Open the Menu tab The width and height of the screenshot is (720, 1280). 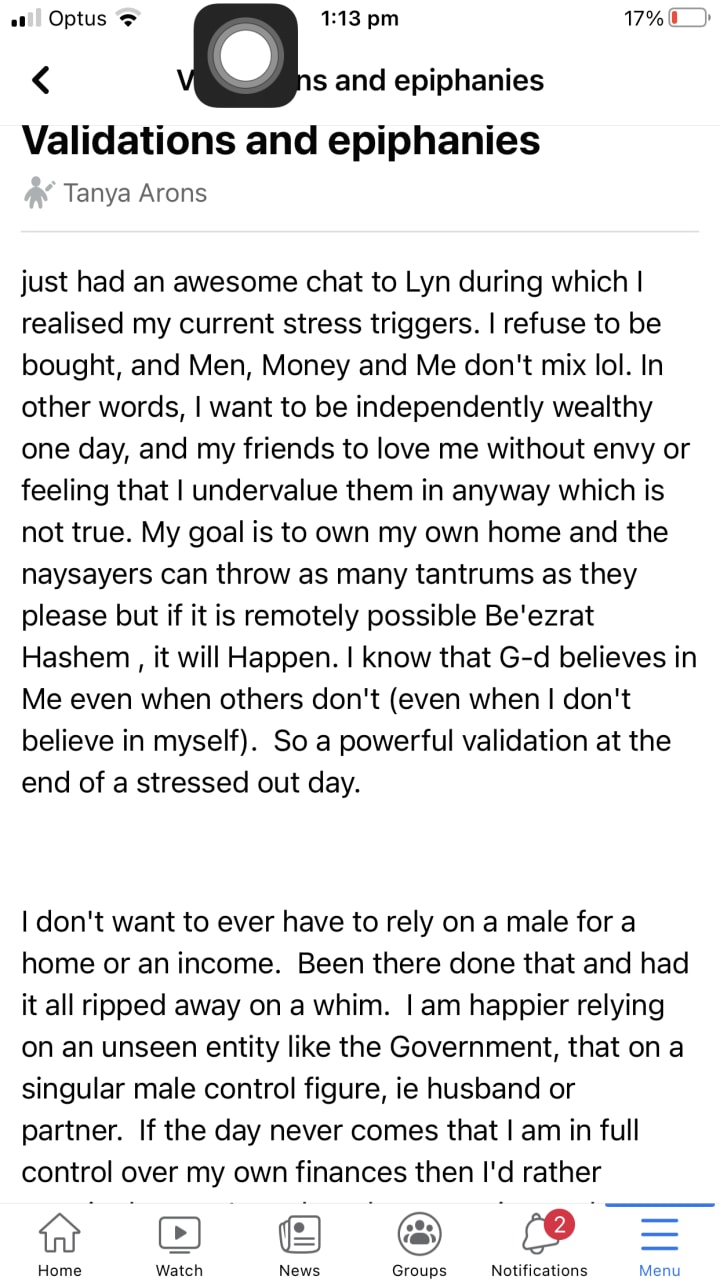659,1243
